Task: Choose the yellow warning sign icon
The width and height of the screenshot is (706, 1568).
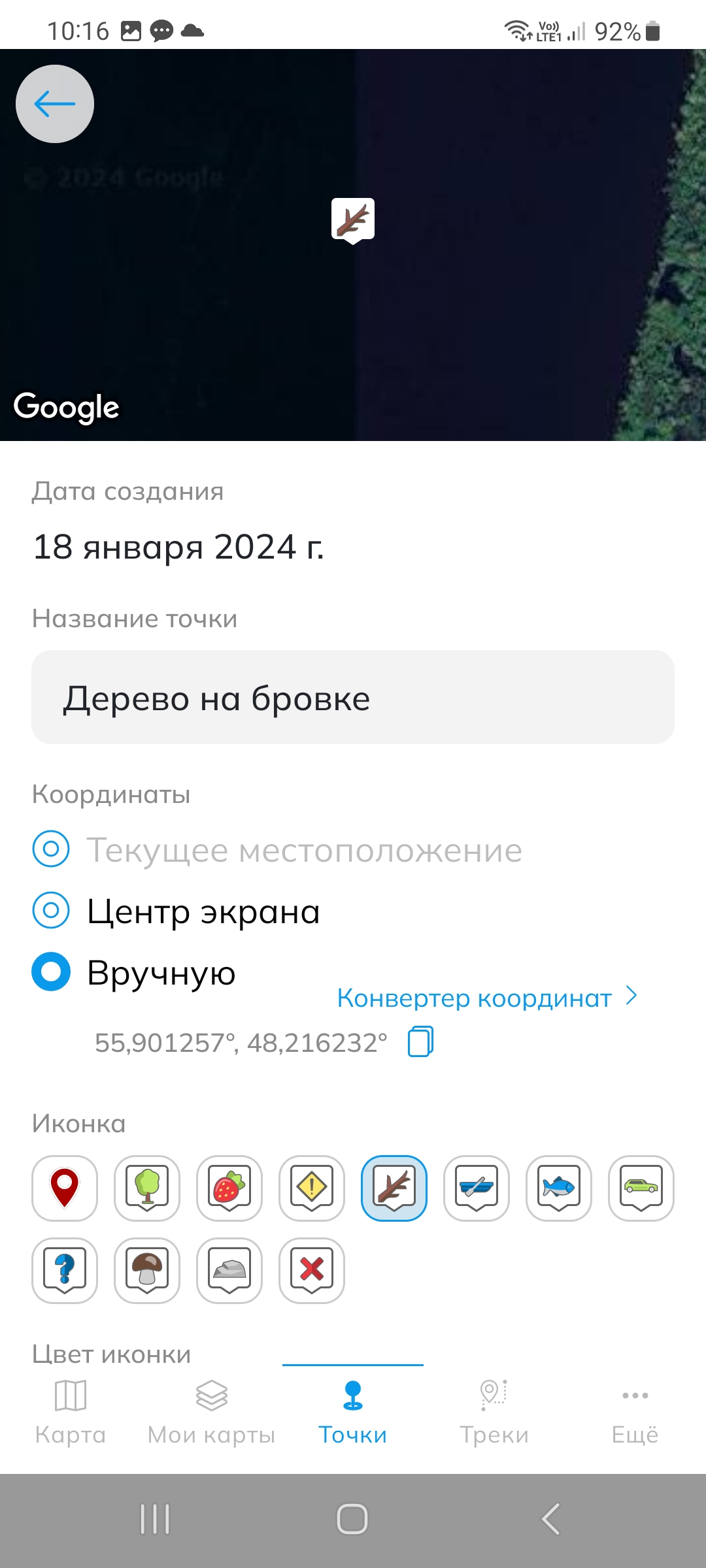Action: pos(312,1188)
